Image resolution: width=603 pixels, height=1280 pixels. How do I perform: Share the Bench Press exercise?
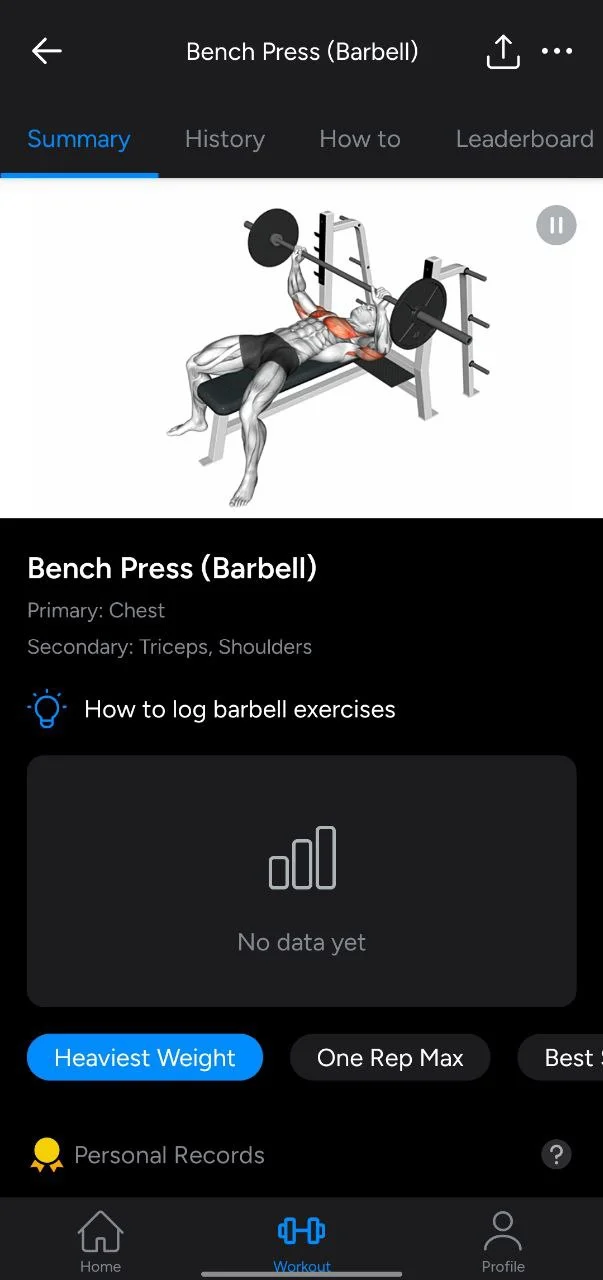click(x=503, y=51)
